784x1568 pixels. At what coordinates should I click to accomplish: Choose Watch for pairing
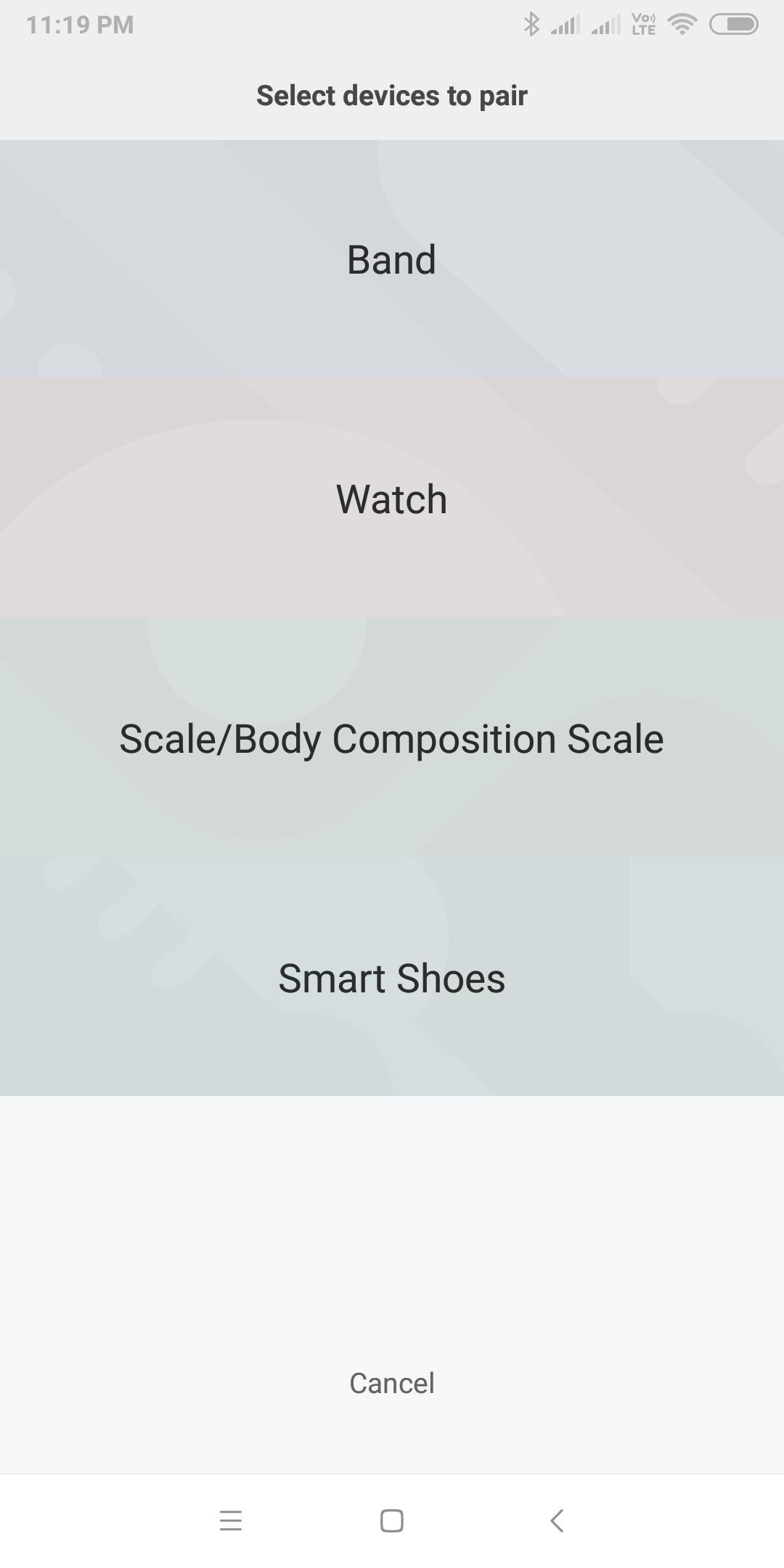[392, 499]
